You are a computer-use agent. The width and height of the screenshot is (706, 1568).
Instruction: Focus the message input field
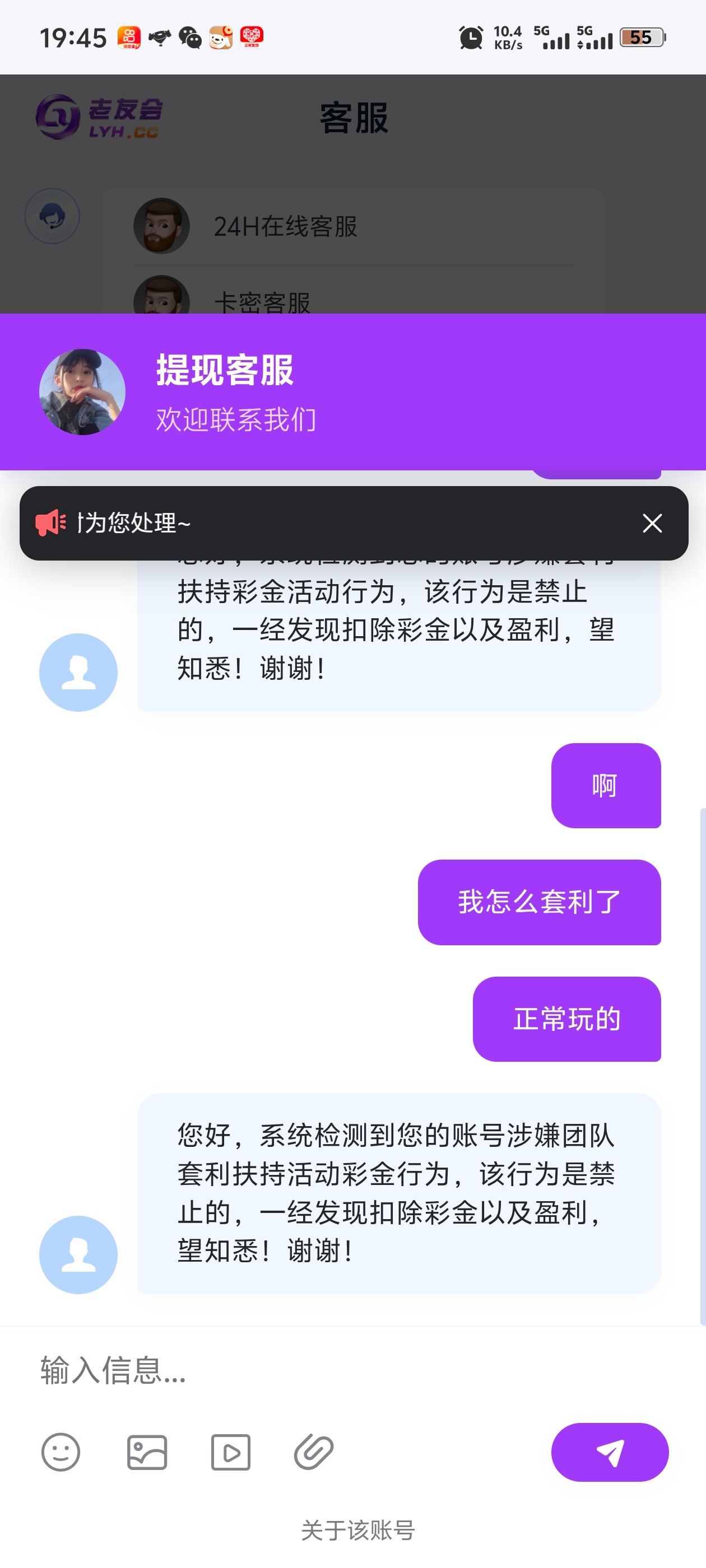(x=341, y=1371)
